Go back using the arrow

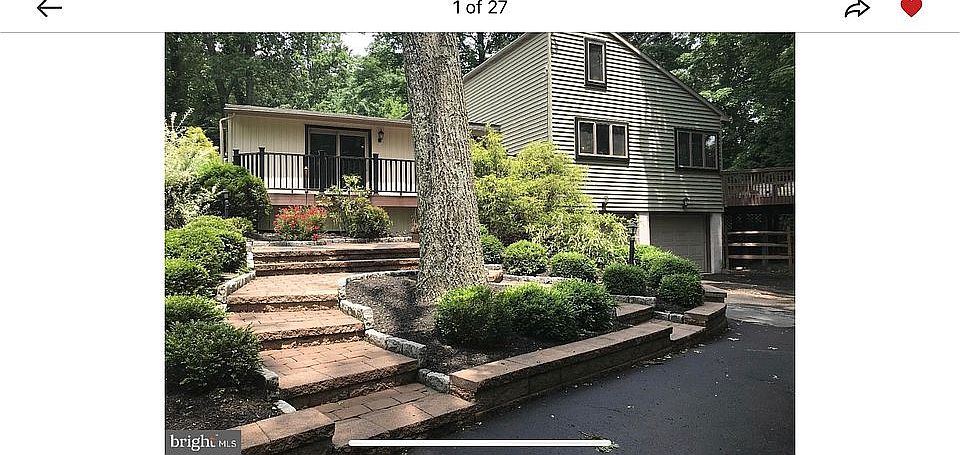[x=49, y=9]
